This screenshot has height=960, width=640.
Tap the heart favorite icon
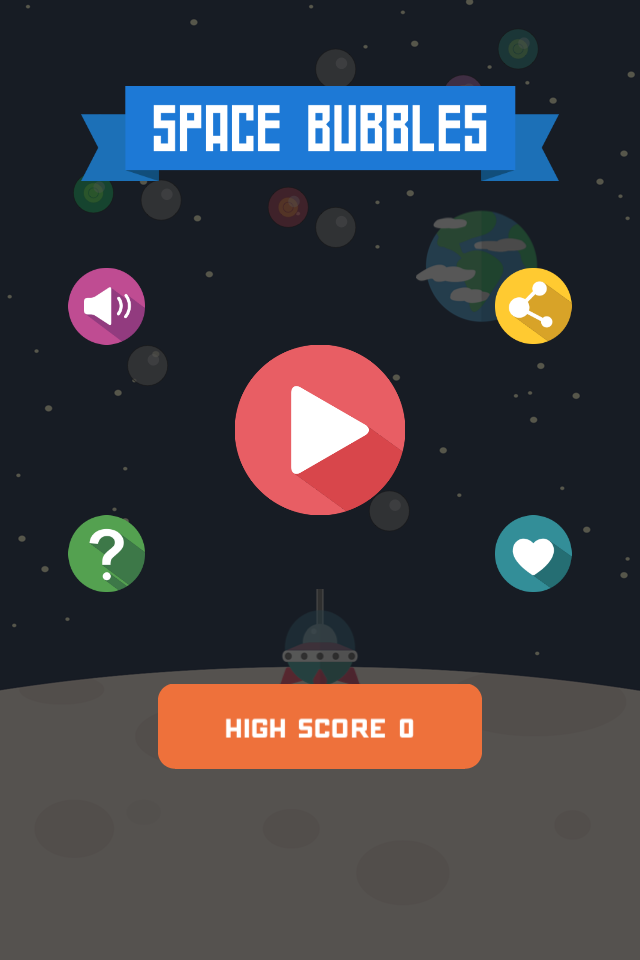tap(533, 553)
